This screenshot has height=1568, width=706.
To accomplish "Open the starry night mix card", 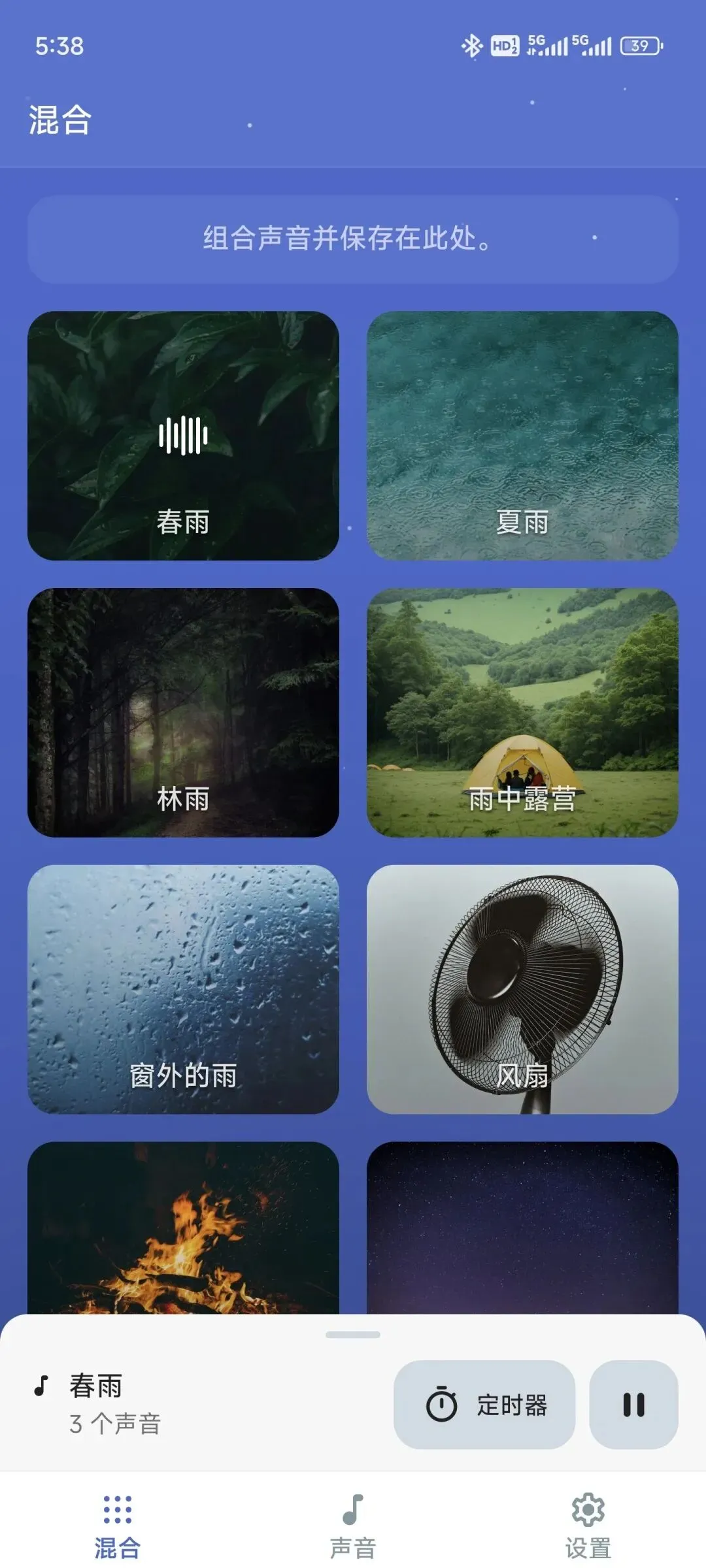I will pyautogui.click(x=522, y=1228).
